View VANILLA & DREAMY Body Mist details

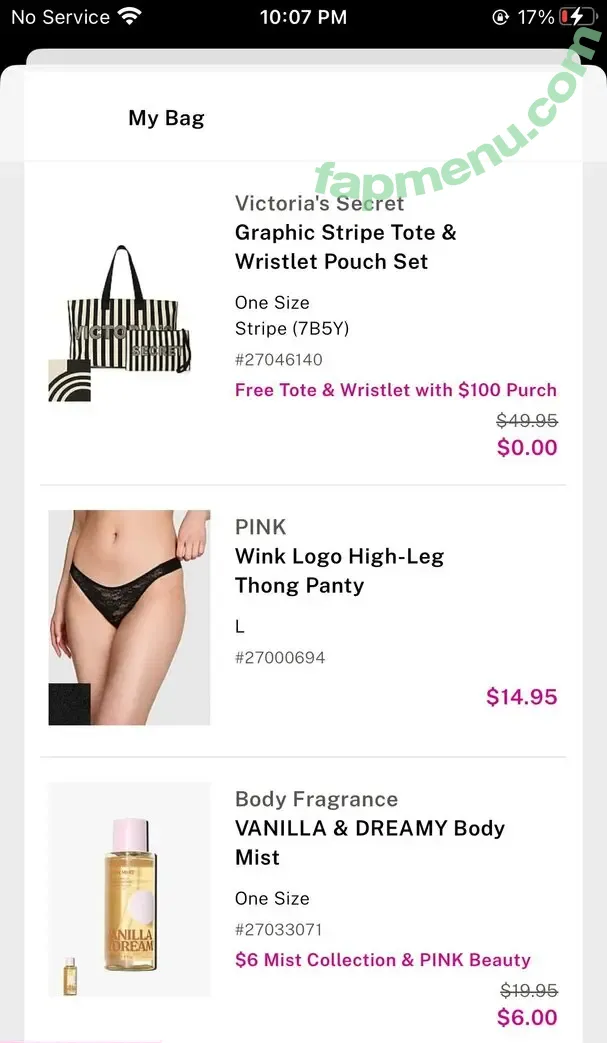[369, 842]
